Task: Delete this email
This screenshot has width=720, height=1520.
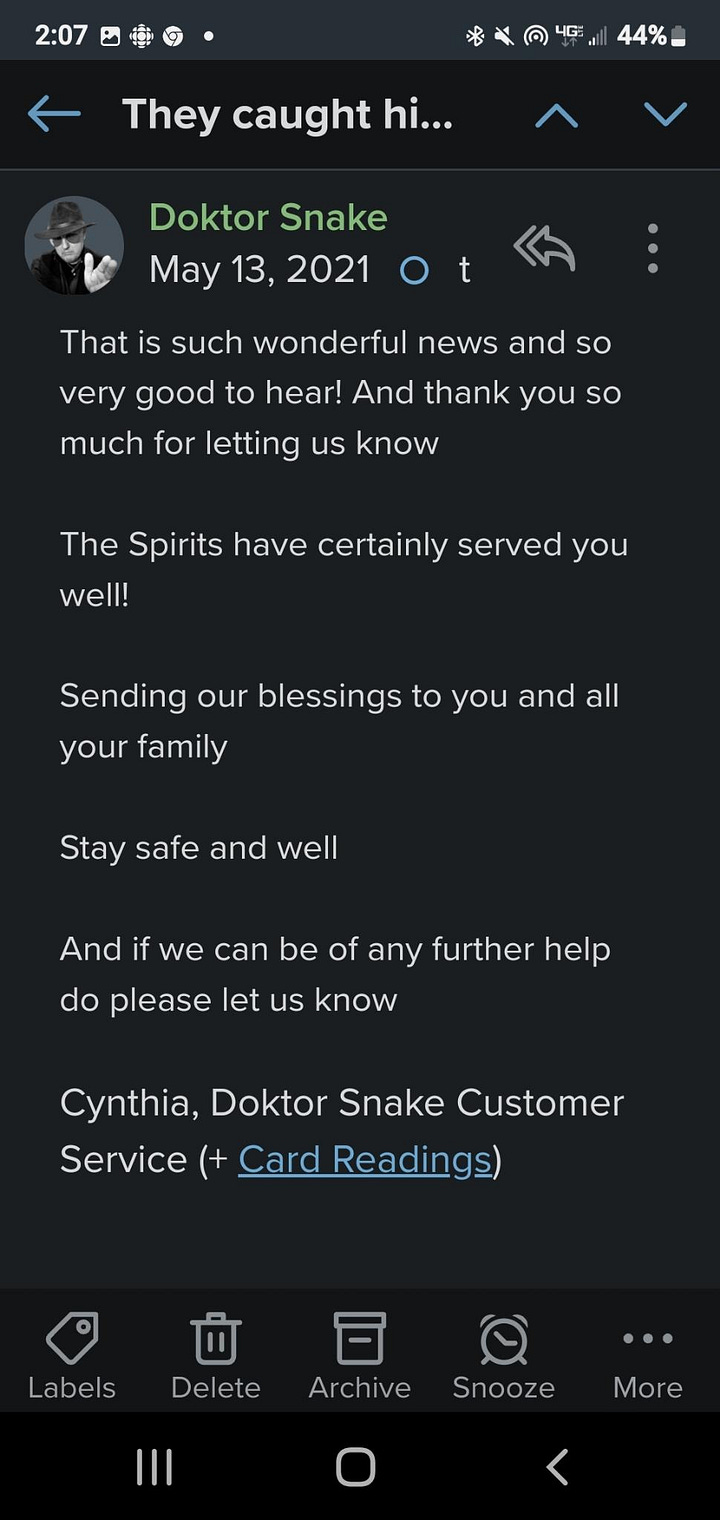Action: 215,1355
